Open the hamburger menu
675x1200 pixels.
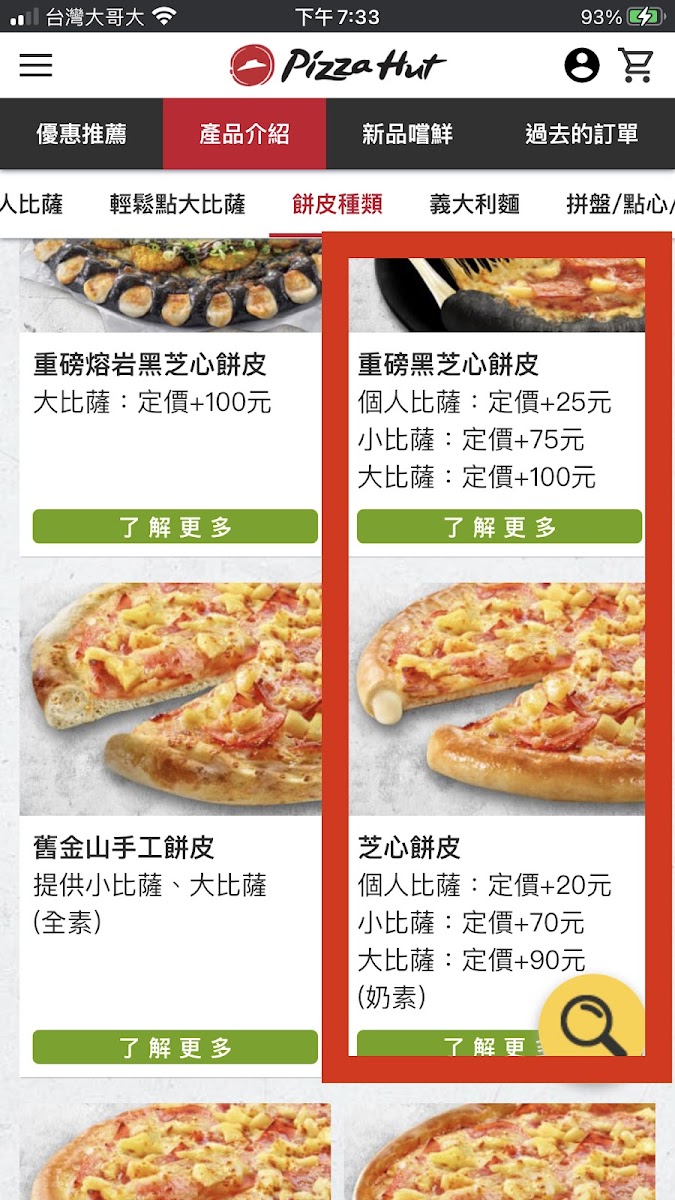point(36,66)
